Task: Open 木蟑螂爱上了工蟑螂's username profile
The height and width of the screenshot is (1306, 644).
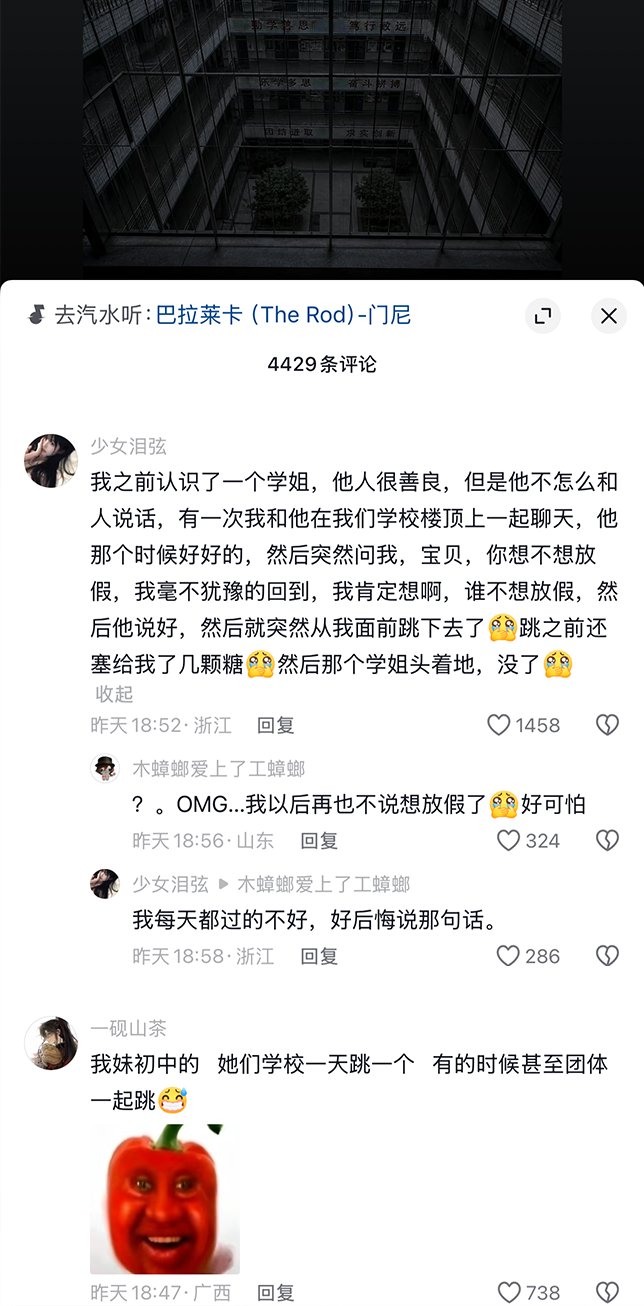Action: point(219,769)
